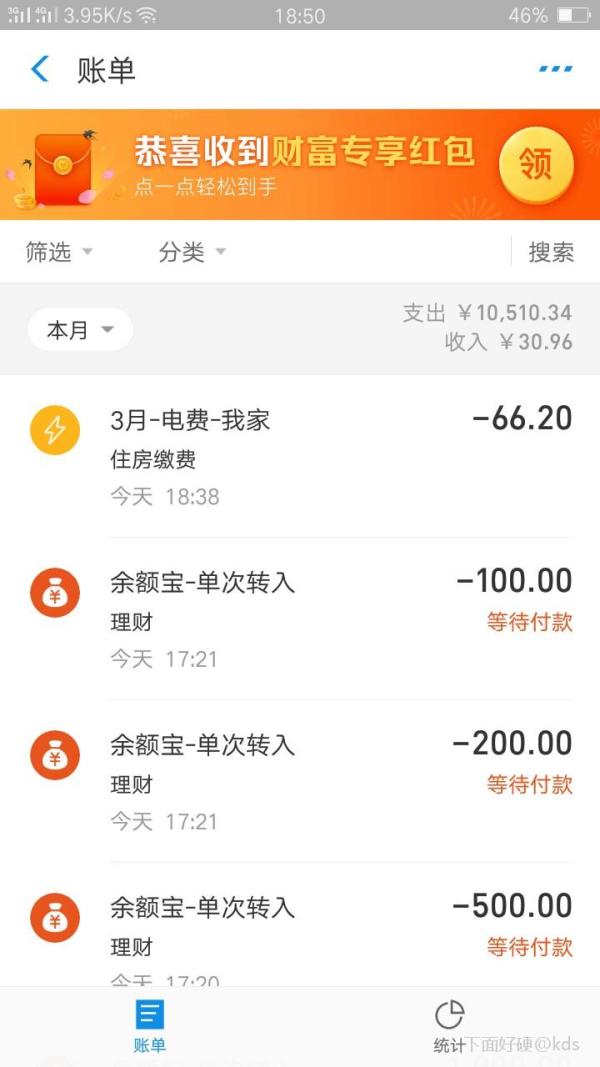Open the three-dot overflow menu
Screen dimensions: 600x1067
pyautogui.click(x=555, y=69)
